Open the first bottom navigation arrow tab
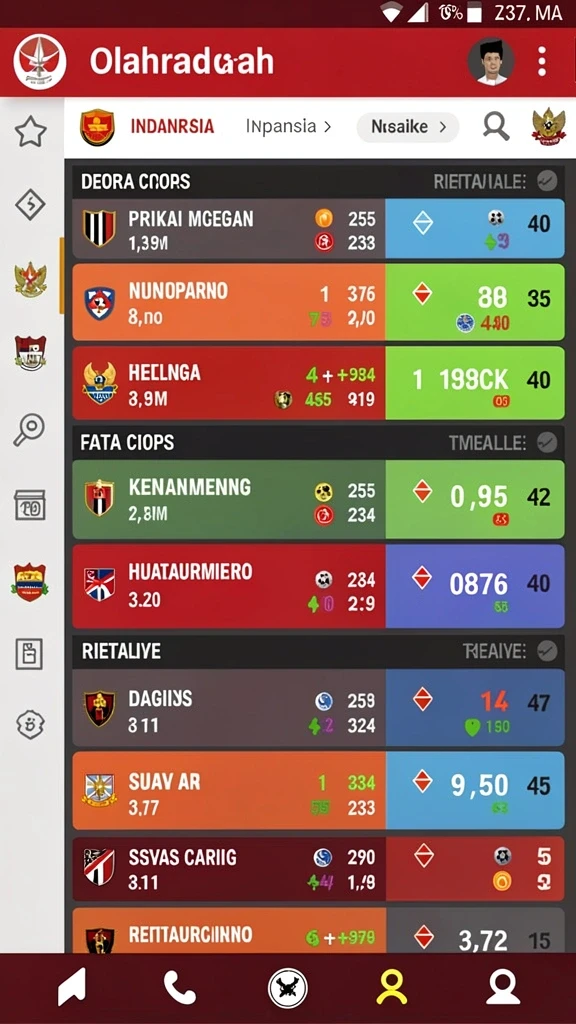 71,987
